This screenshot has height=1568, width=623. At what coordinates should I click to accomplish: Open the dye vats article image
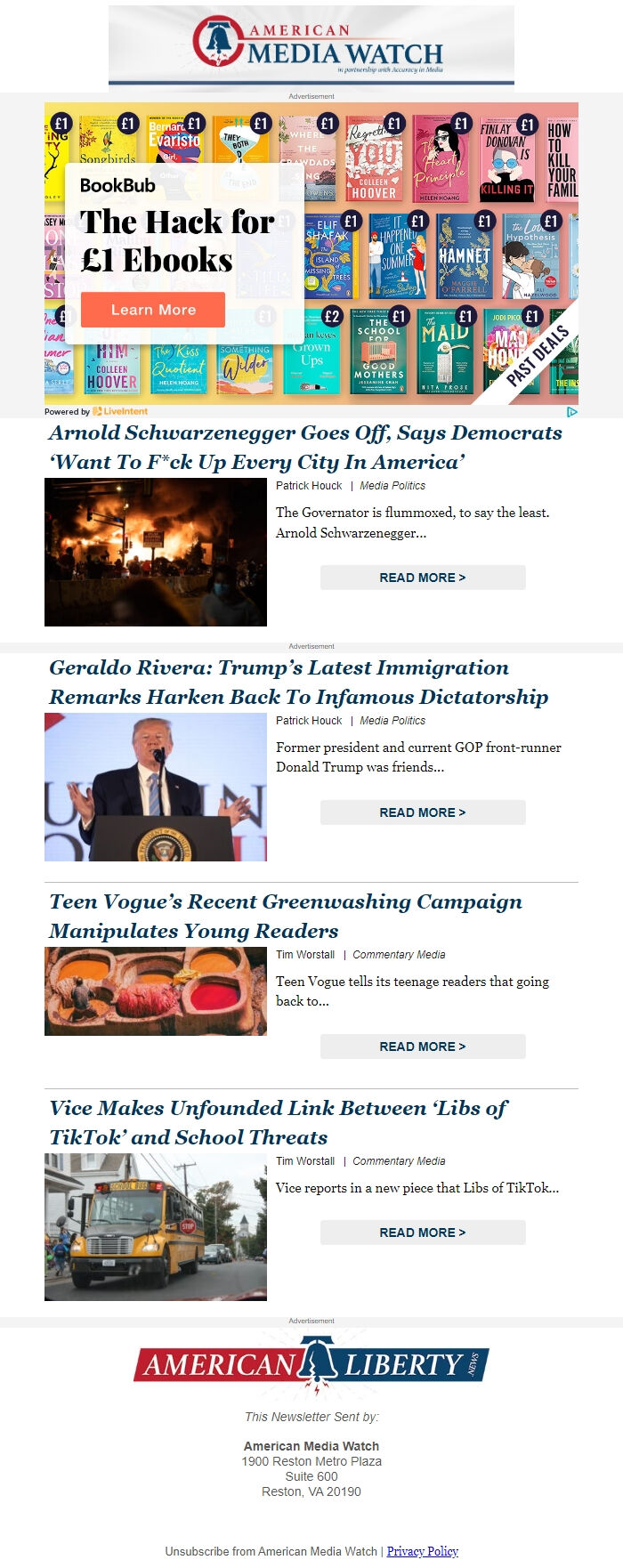click(156, 991)
